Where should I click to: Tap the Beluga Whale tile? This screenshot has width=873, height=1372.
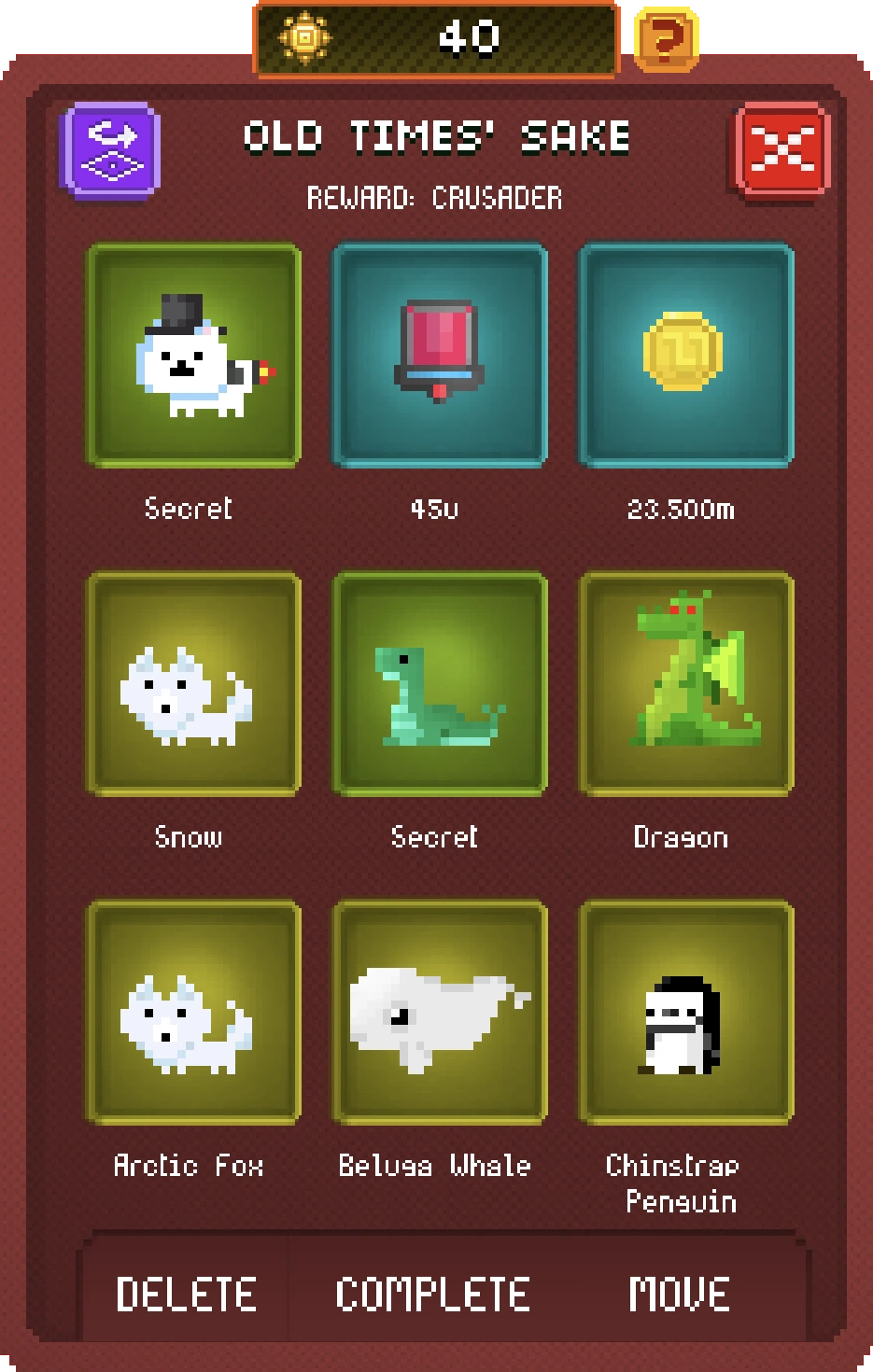tap(439, 1013)
